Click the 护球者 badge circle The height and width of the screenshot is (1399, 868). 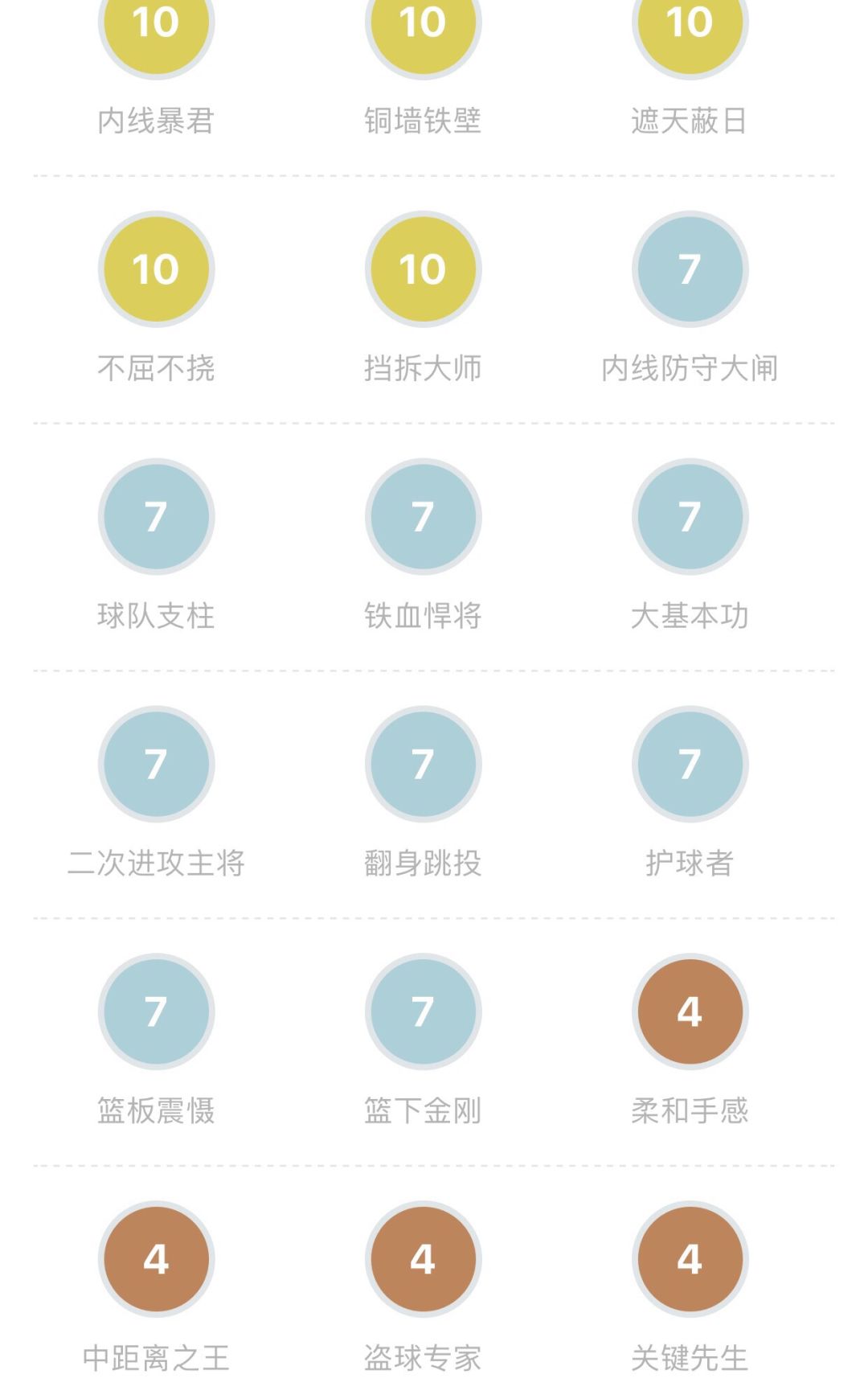[x=690, y=765]
